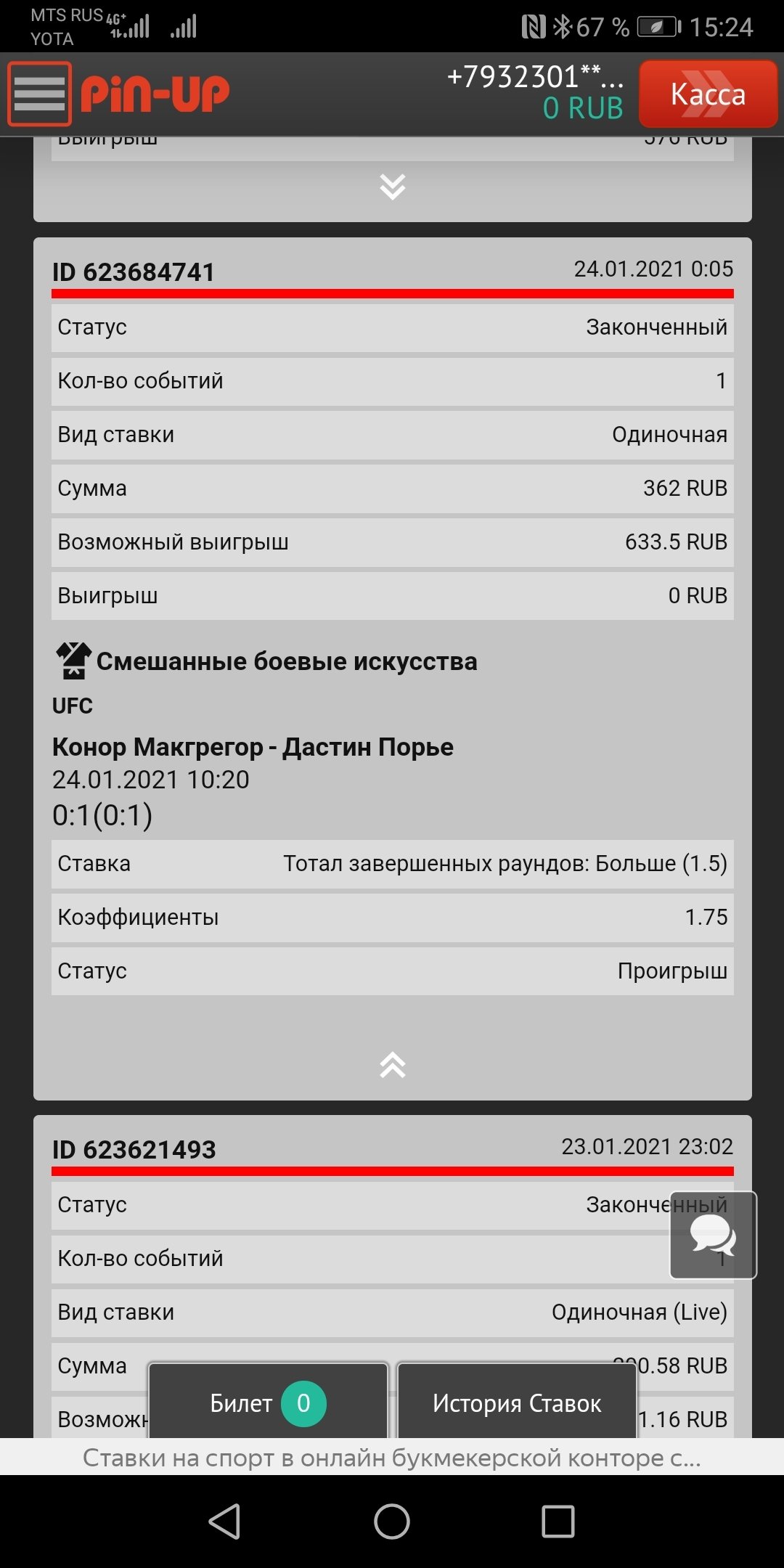Screen dimensions: 784x1568
Task: Tap the Pin-Up logo
Action: click(x=155, y=94)
